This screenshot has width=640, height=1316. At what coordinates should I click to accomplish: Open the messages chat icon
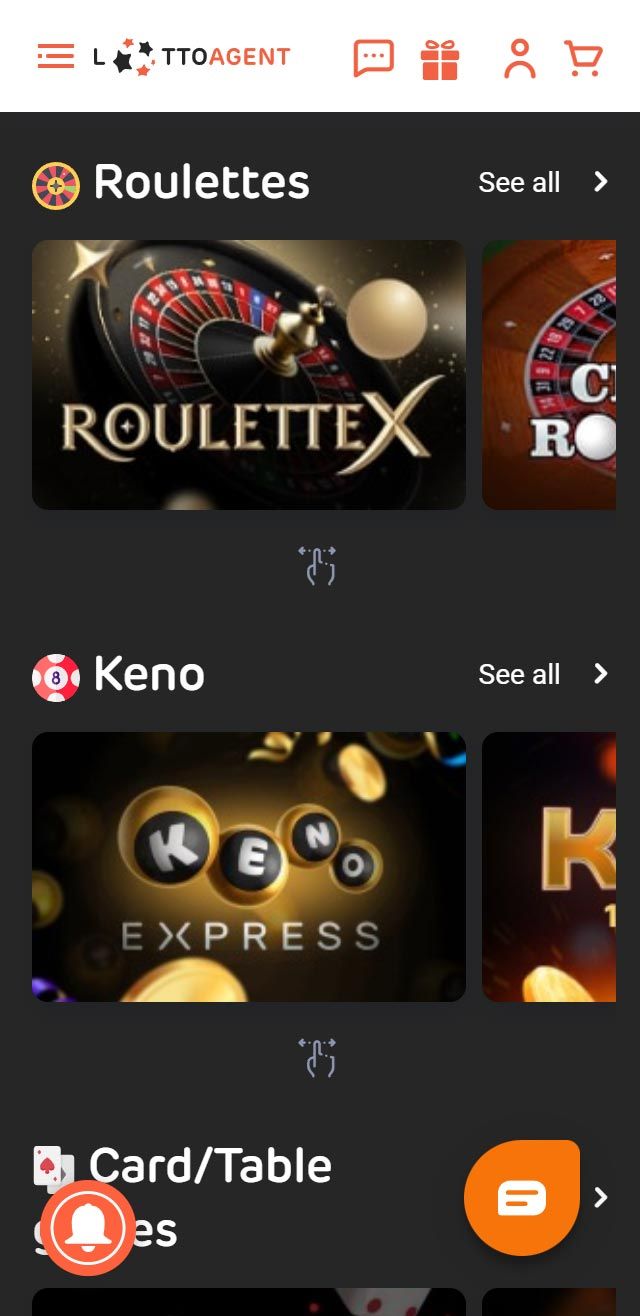coord(374,58)
